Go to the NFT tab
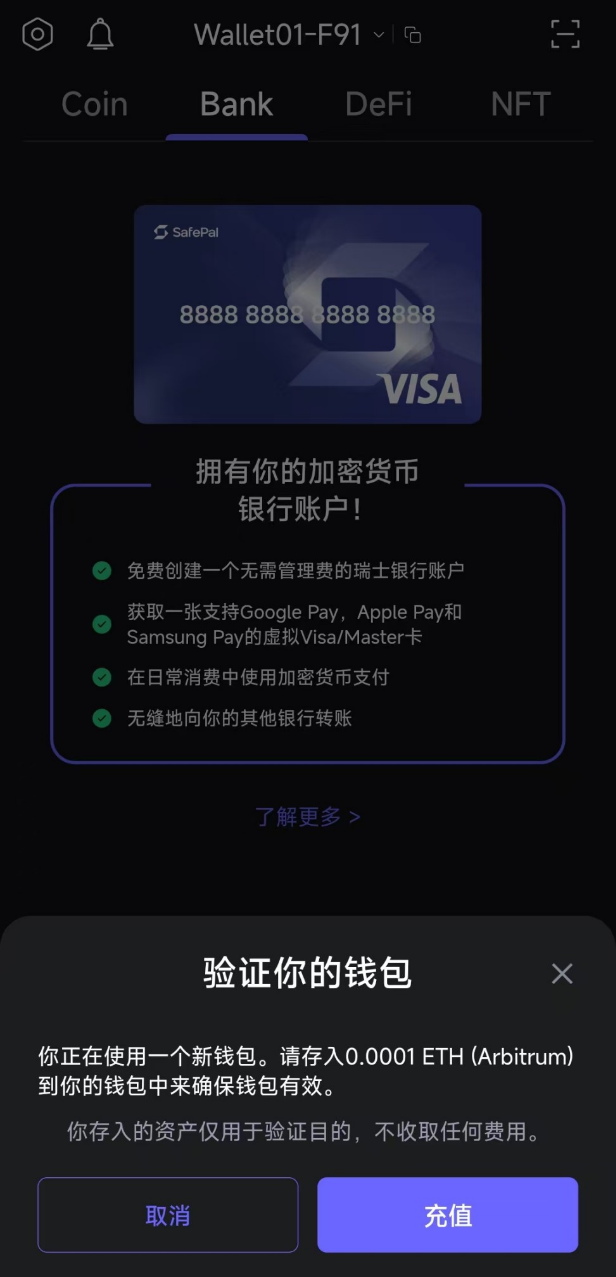The height and width of the screenshot is (1277, 616). (520, 104)
